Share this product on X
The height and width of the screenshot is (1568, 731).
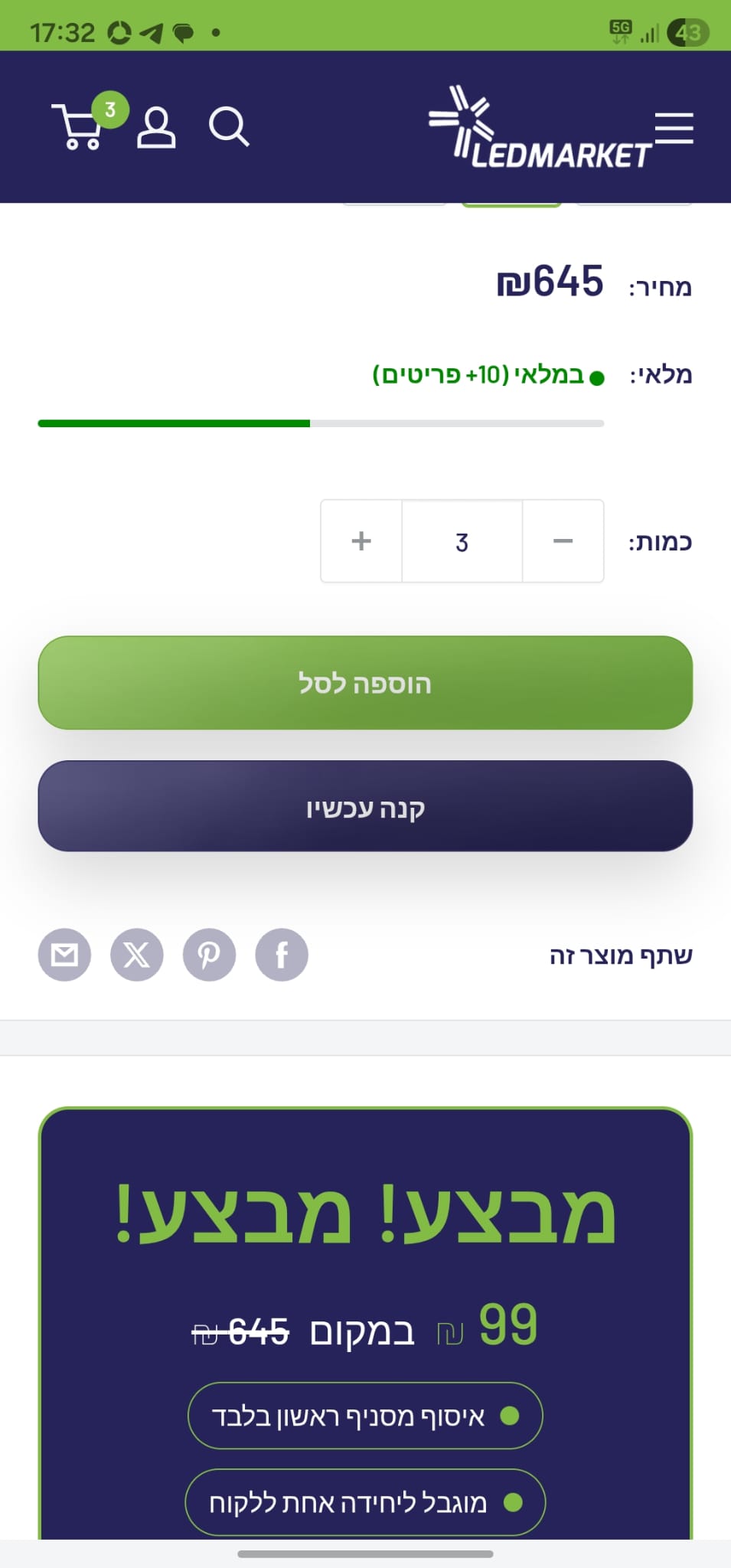click(137, 955)
